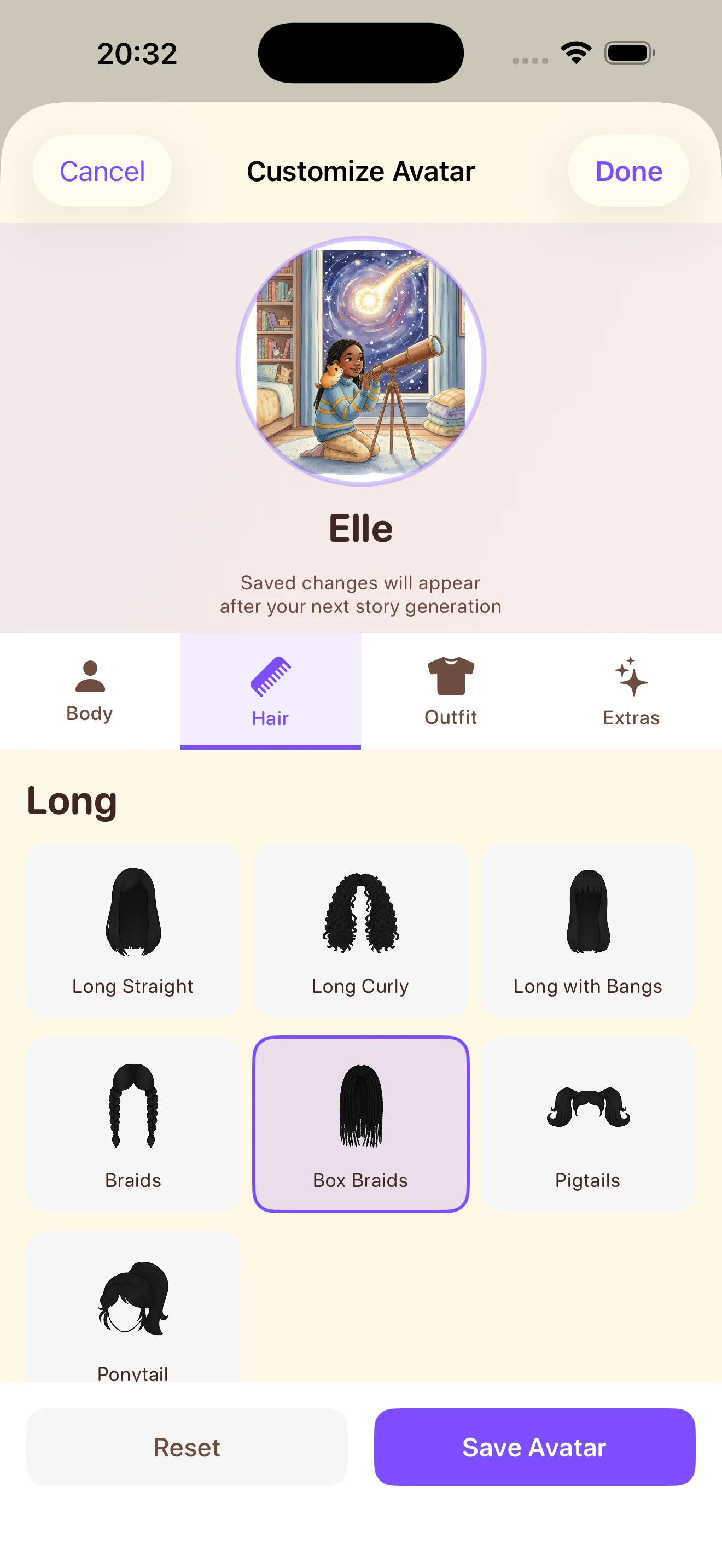
Task: Tap Save Avatar to apply changes
Action: coord(534,1448)
